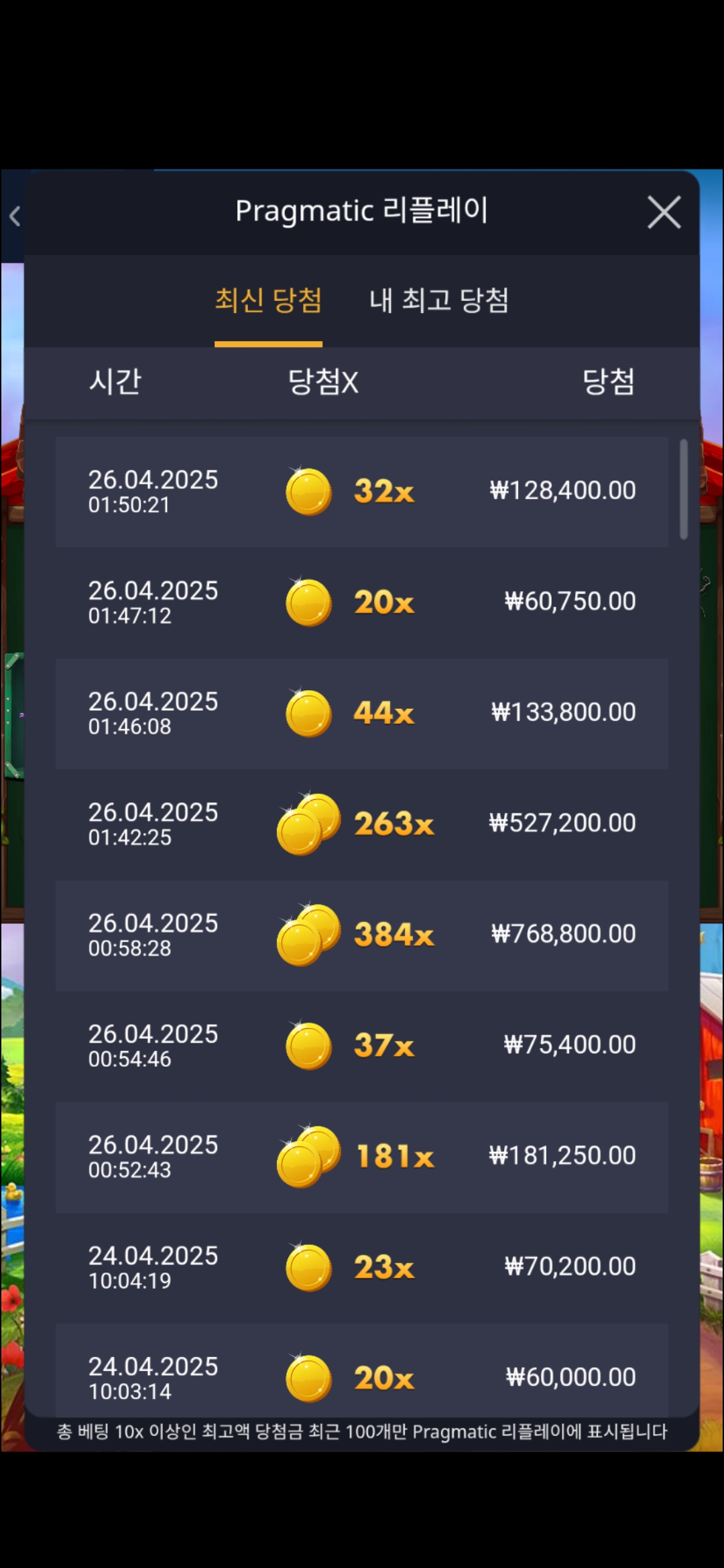The height and width of the screenshot is (1568, 724).
Task: Open replay of 44x win at 01:46:08
Action: [x=362, y=713]
